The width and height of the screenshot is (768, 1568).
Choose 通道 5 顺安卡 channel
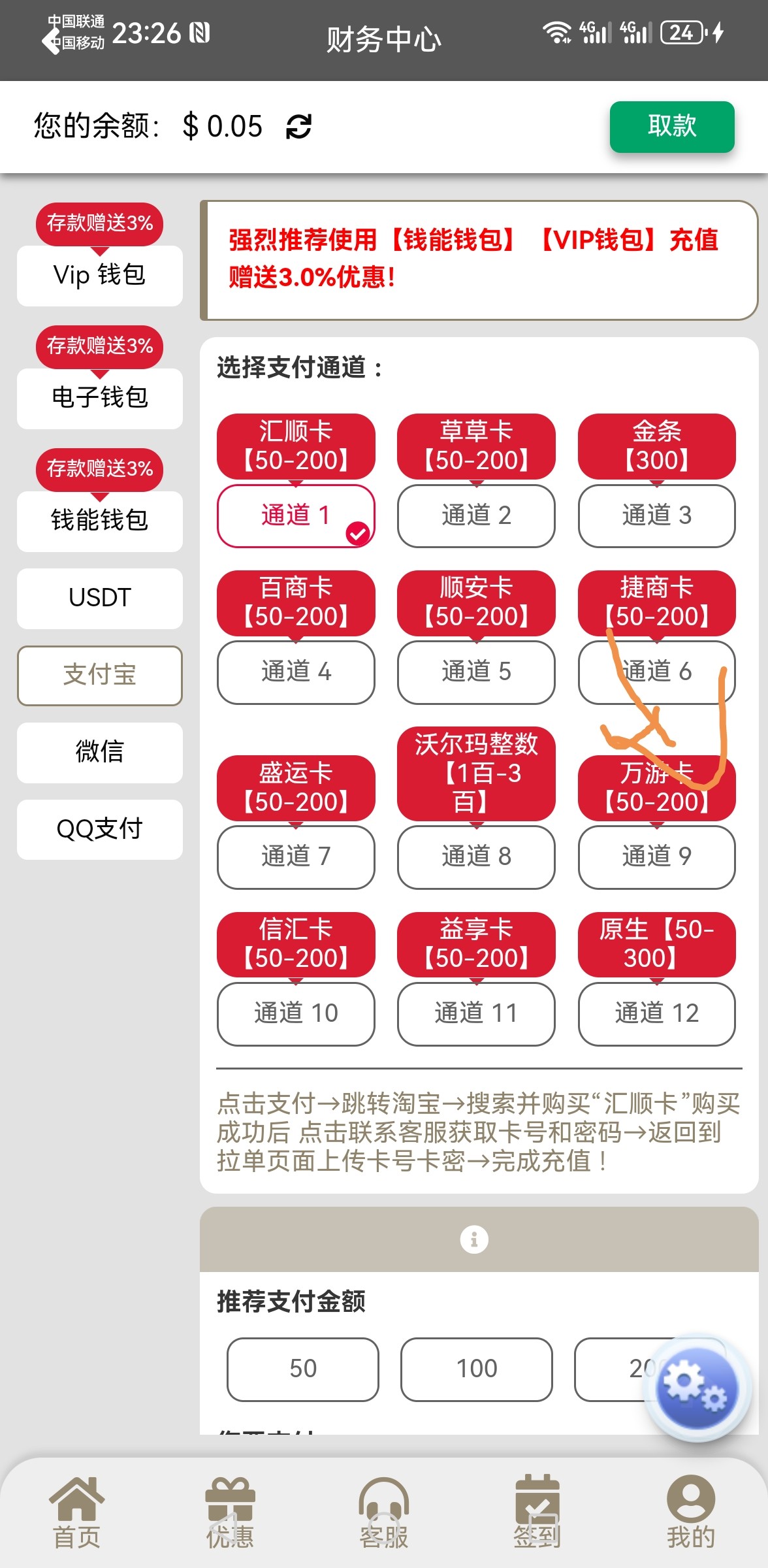[476, 672]
